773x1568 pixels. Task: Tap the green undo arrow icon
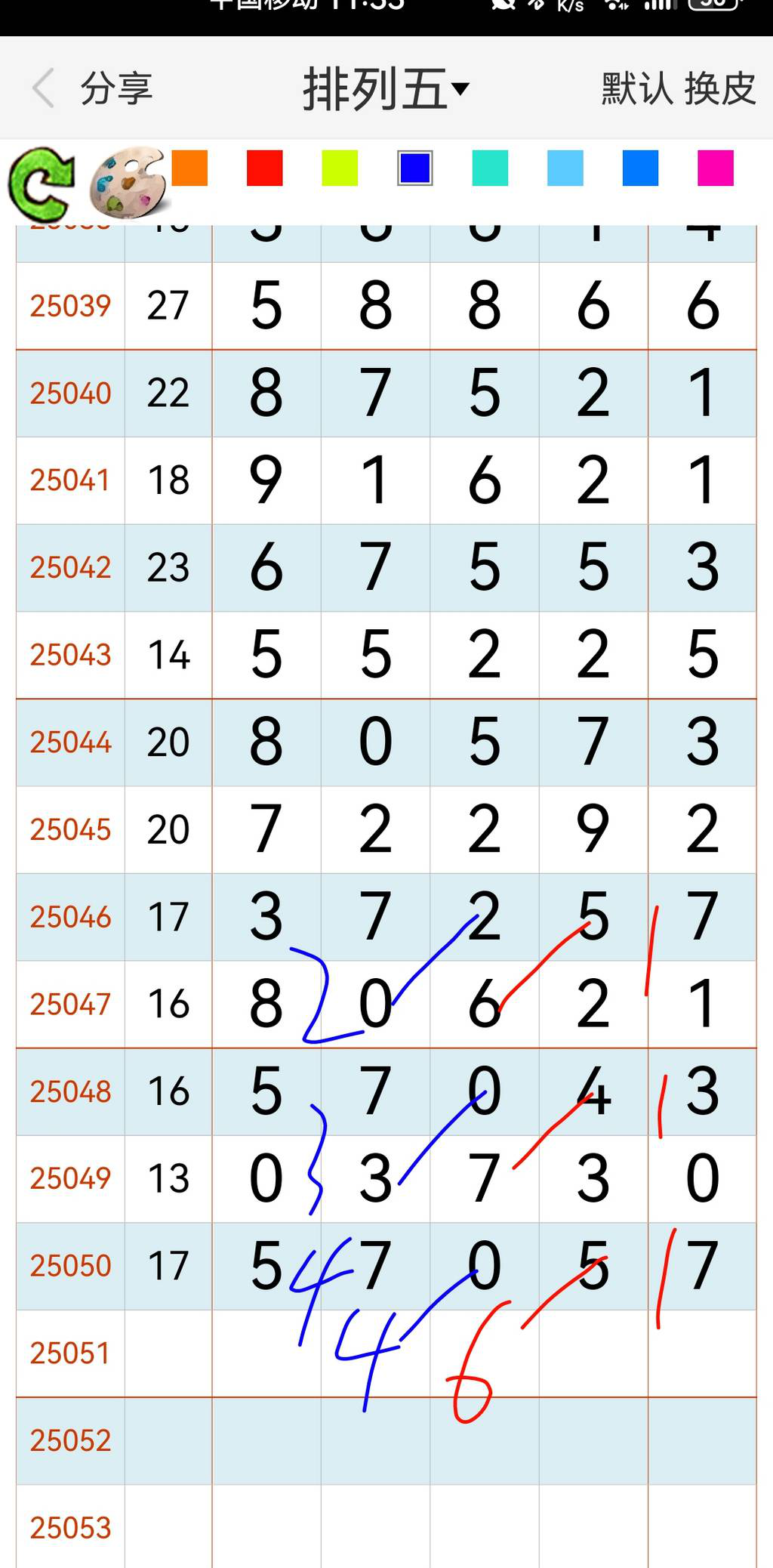42,184
